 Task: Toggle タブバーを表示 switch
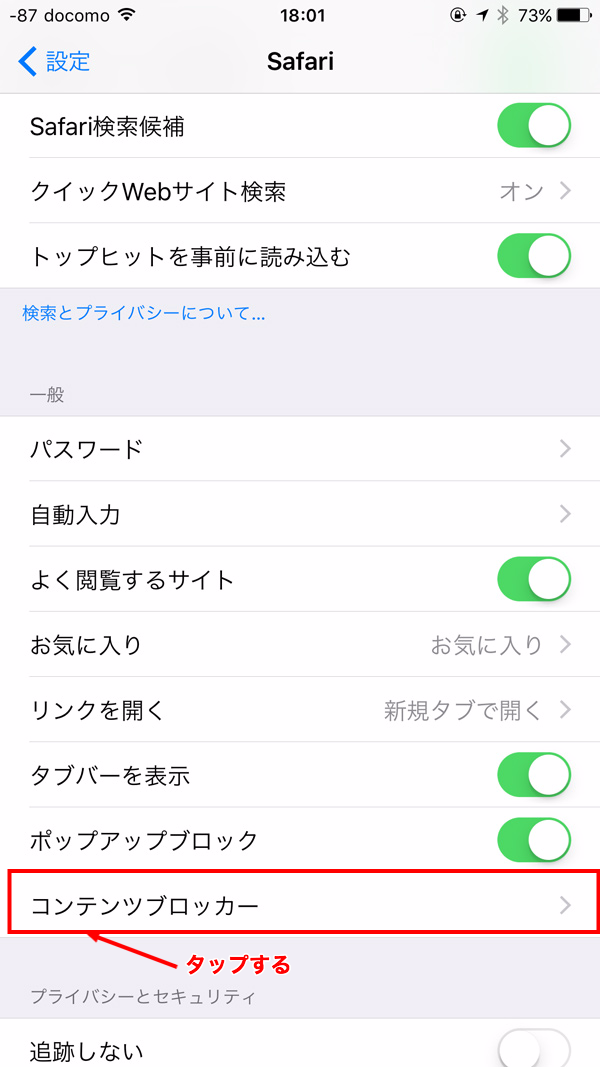click(534, 775)
